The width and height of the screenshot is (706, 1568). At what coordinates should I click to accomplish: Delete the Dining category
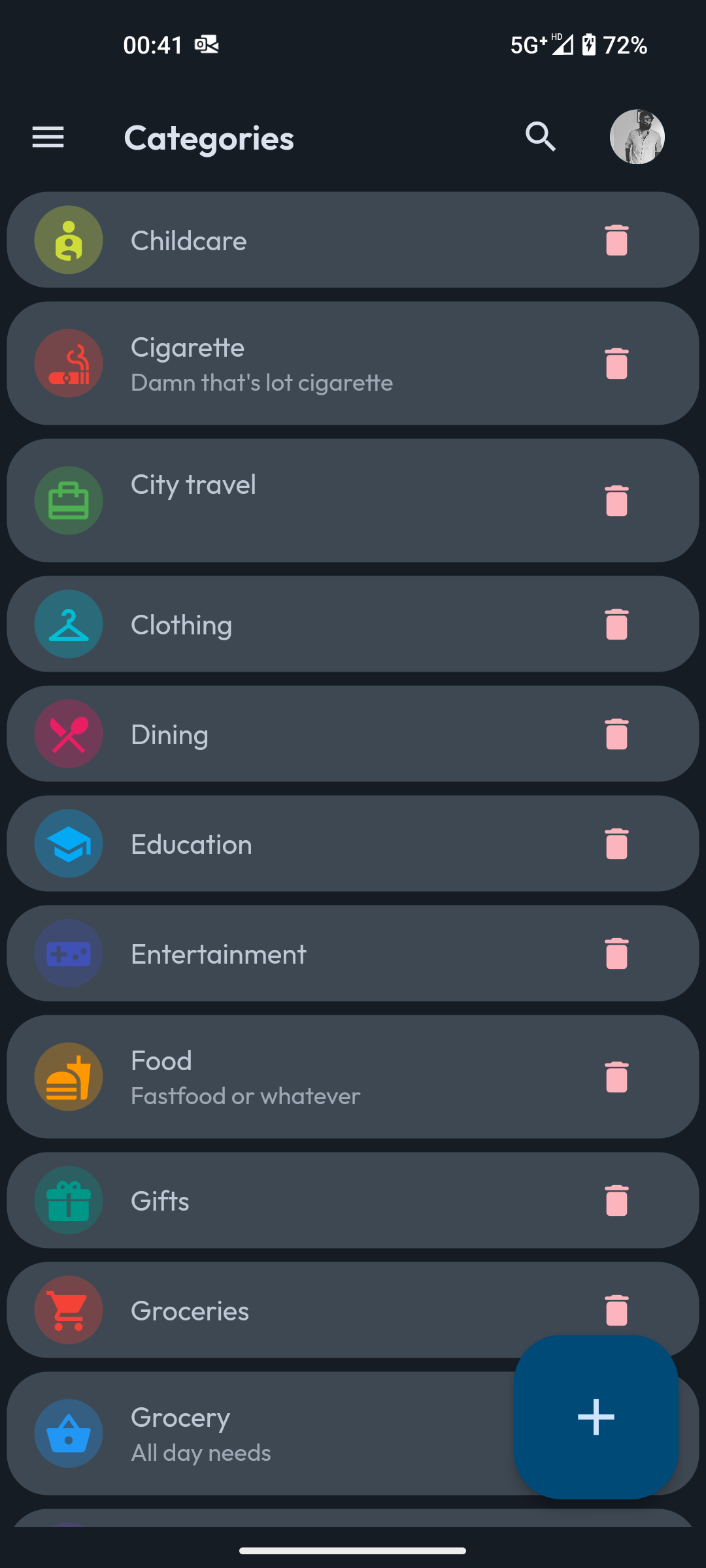(x=616, y=734)
